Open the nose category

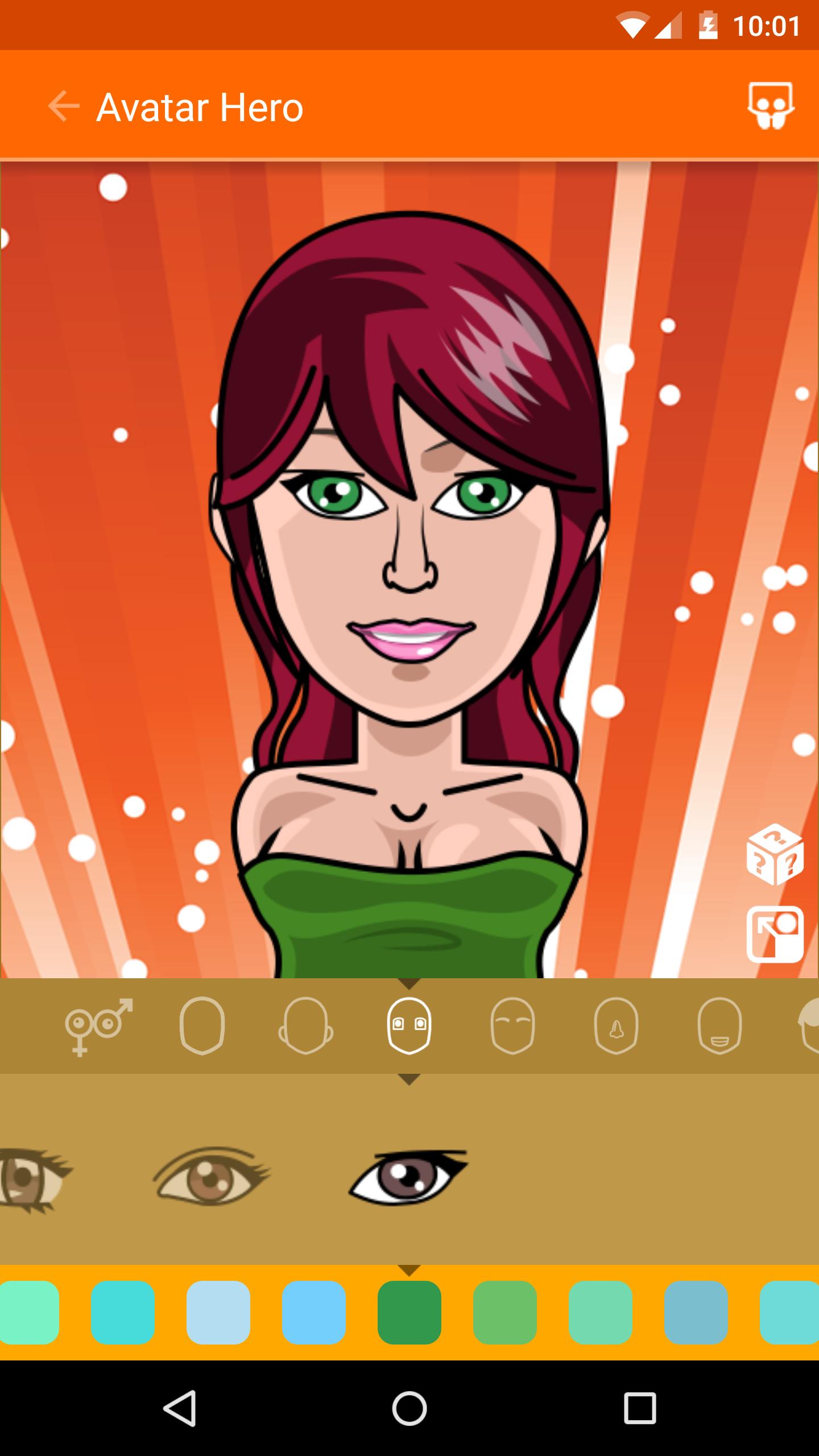click(x=616, y=1025)
